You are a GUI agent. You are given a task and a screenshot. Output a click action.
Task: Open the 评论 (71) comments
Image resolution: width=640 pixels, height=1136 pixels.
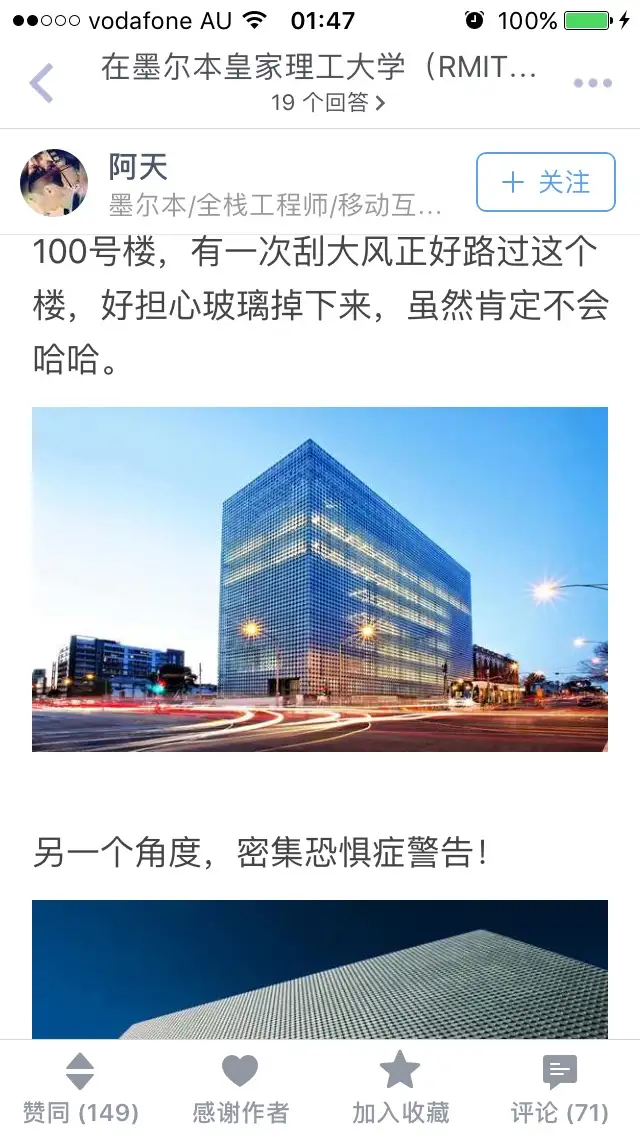click(x=560, y=1088)
